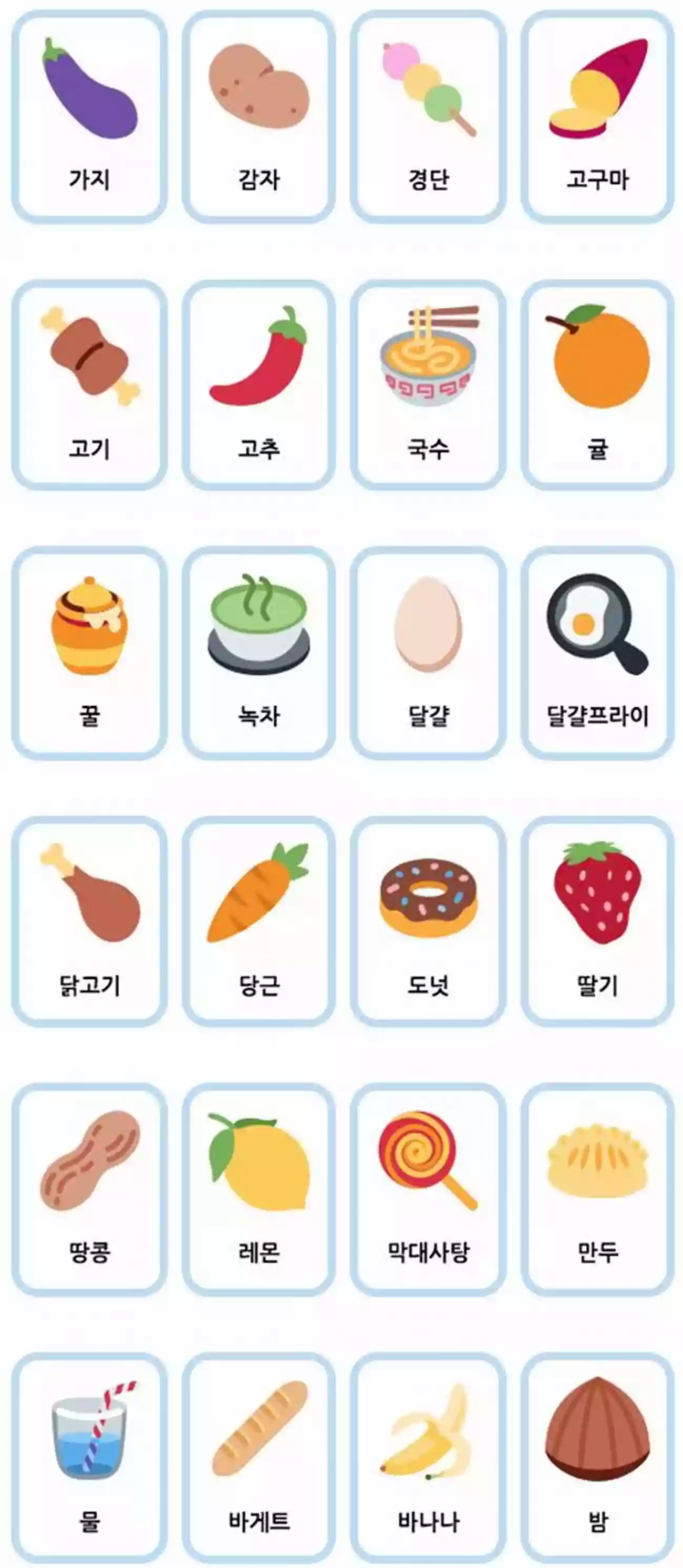The width and height of the screenshot is (683, 1568).
Task: Choose the 땅콩 peanut card
Action: [89, 1189]
